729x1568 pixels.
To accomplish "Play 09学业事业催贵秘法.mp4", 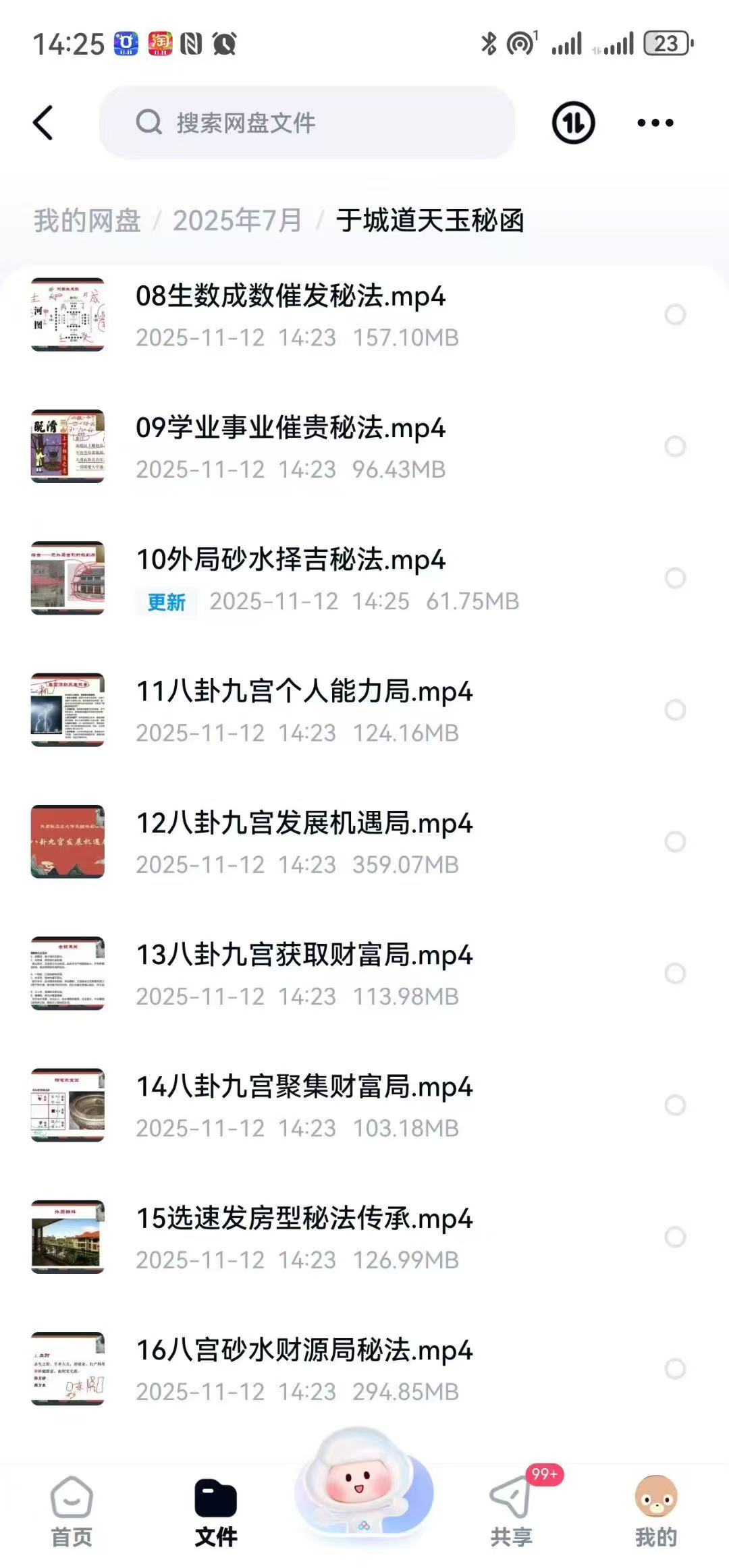I will click(x=290, y=428).
